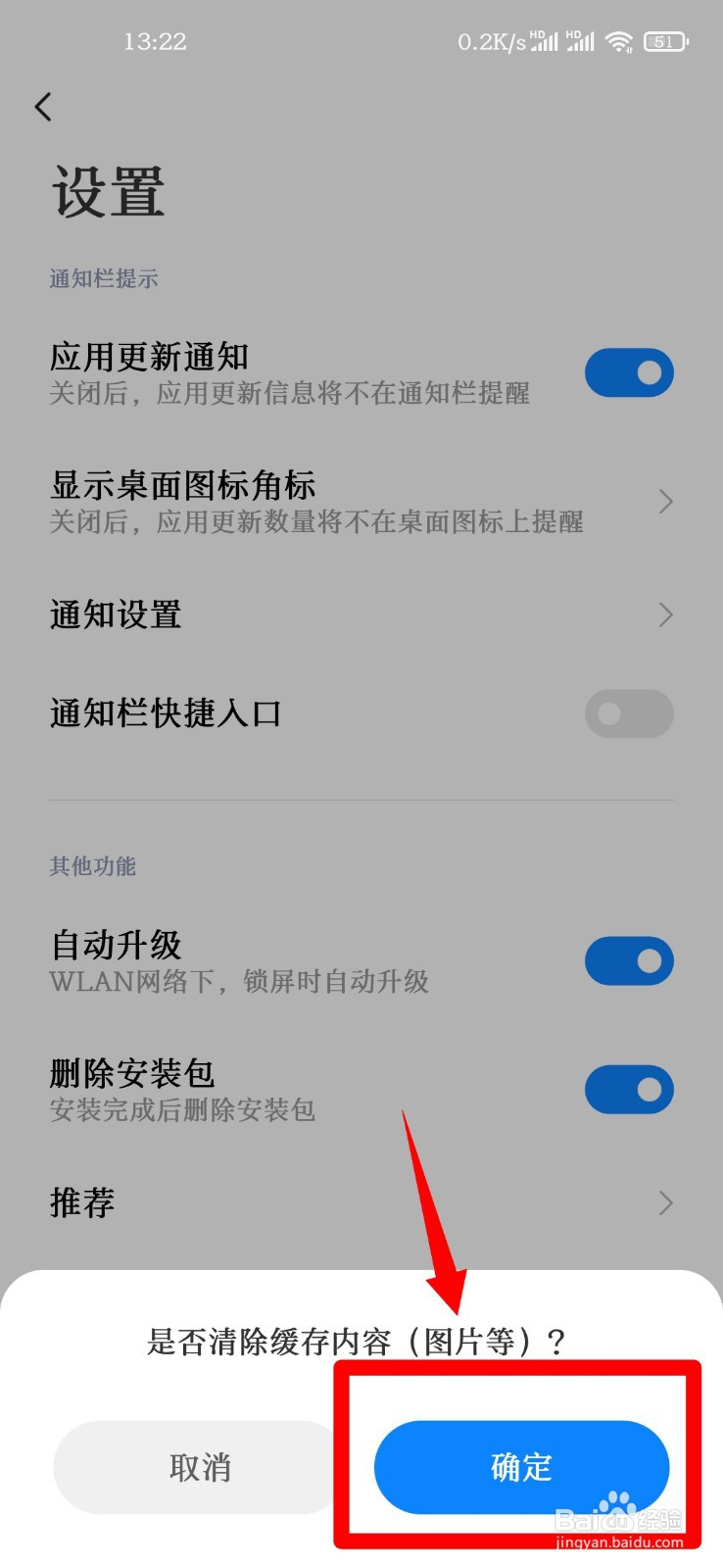Turn off the 删除安装包 switch

pyautogui.click(x=629, y=1089)
